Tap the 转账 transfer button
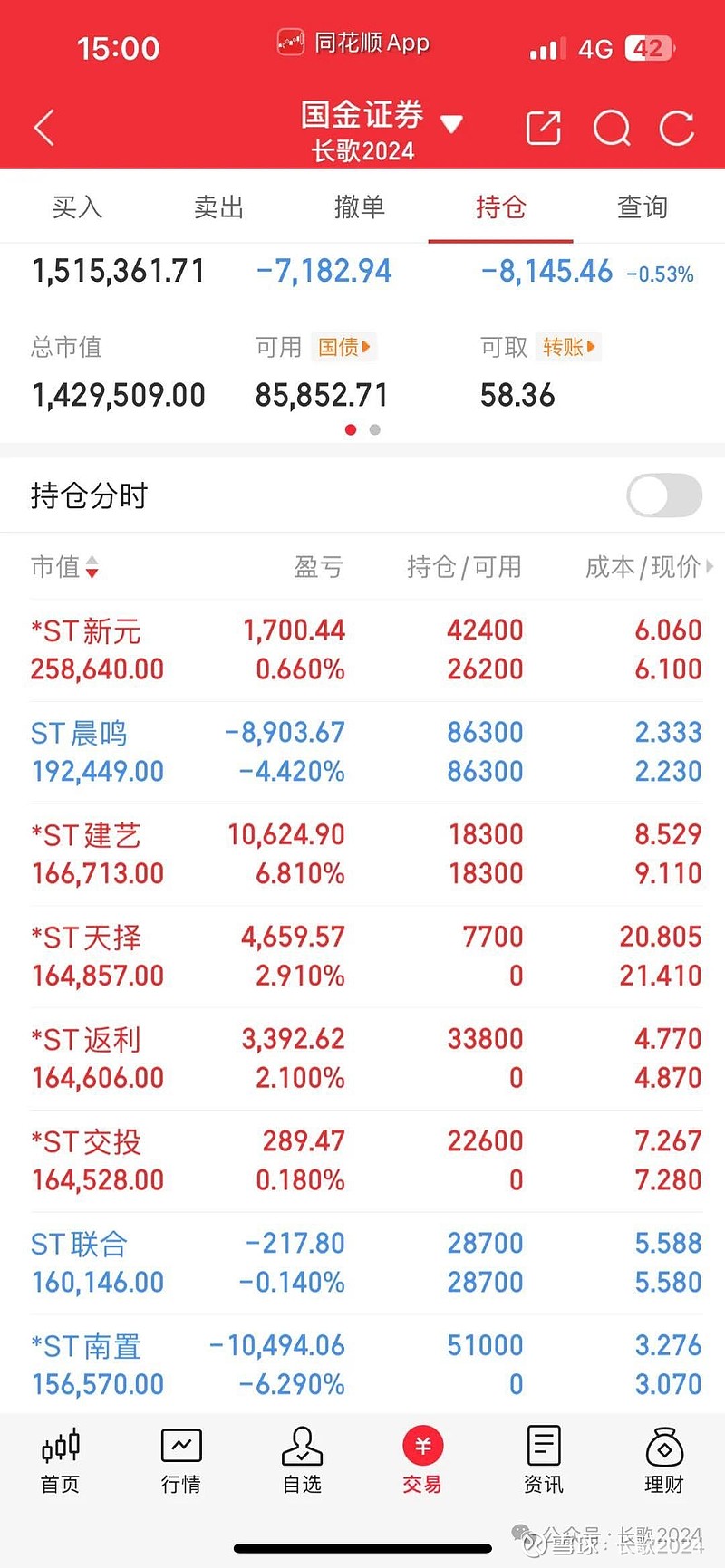The image size is (725, 1568). coord(568,347)
